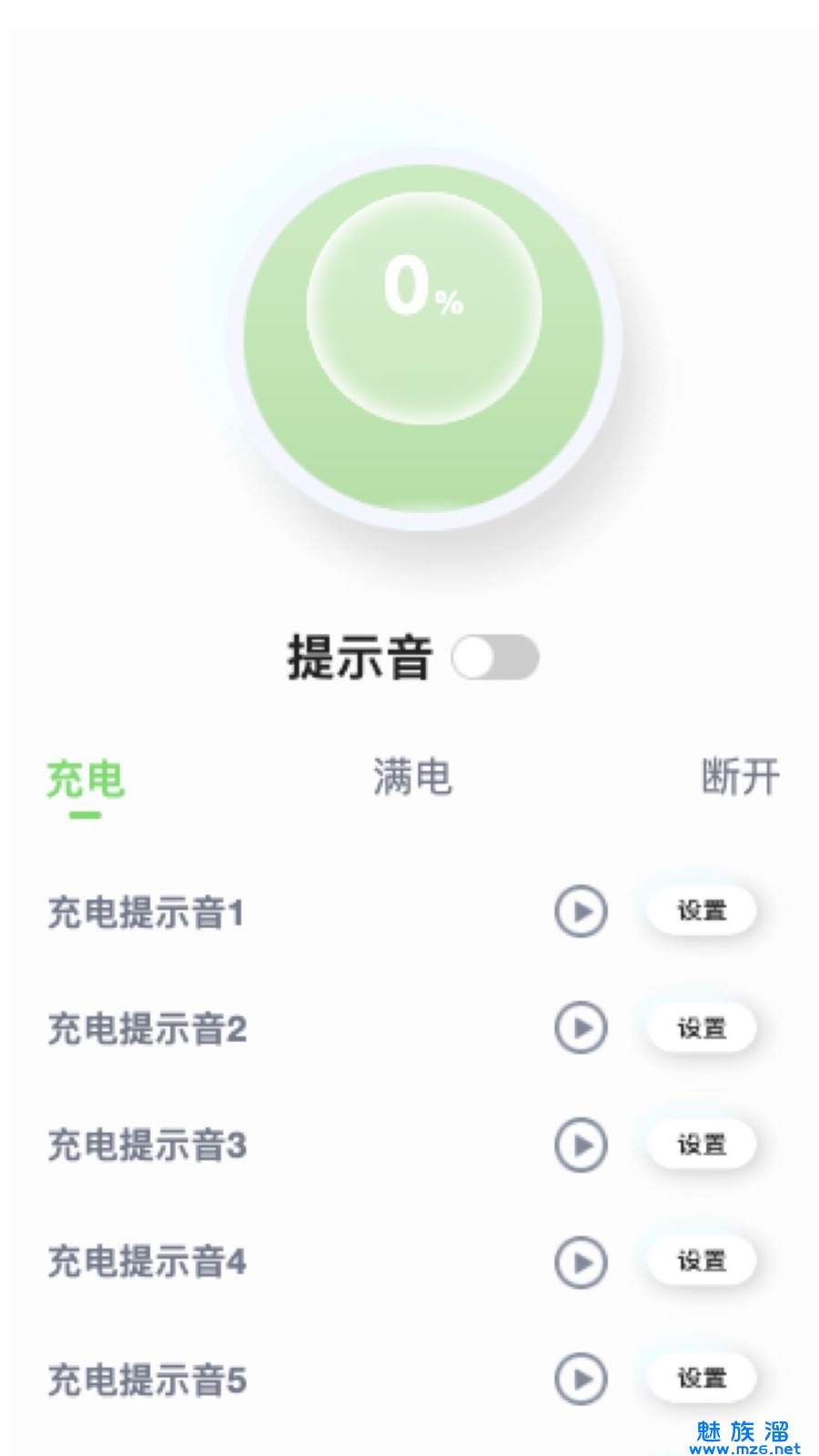Tap 设置 for 充电提示音1
This screenshot has width=819, height=1456.
click(702, 911)
